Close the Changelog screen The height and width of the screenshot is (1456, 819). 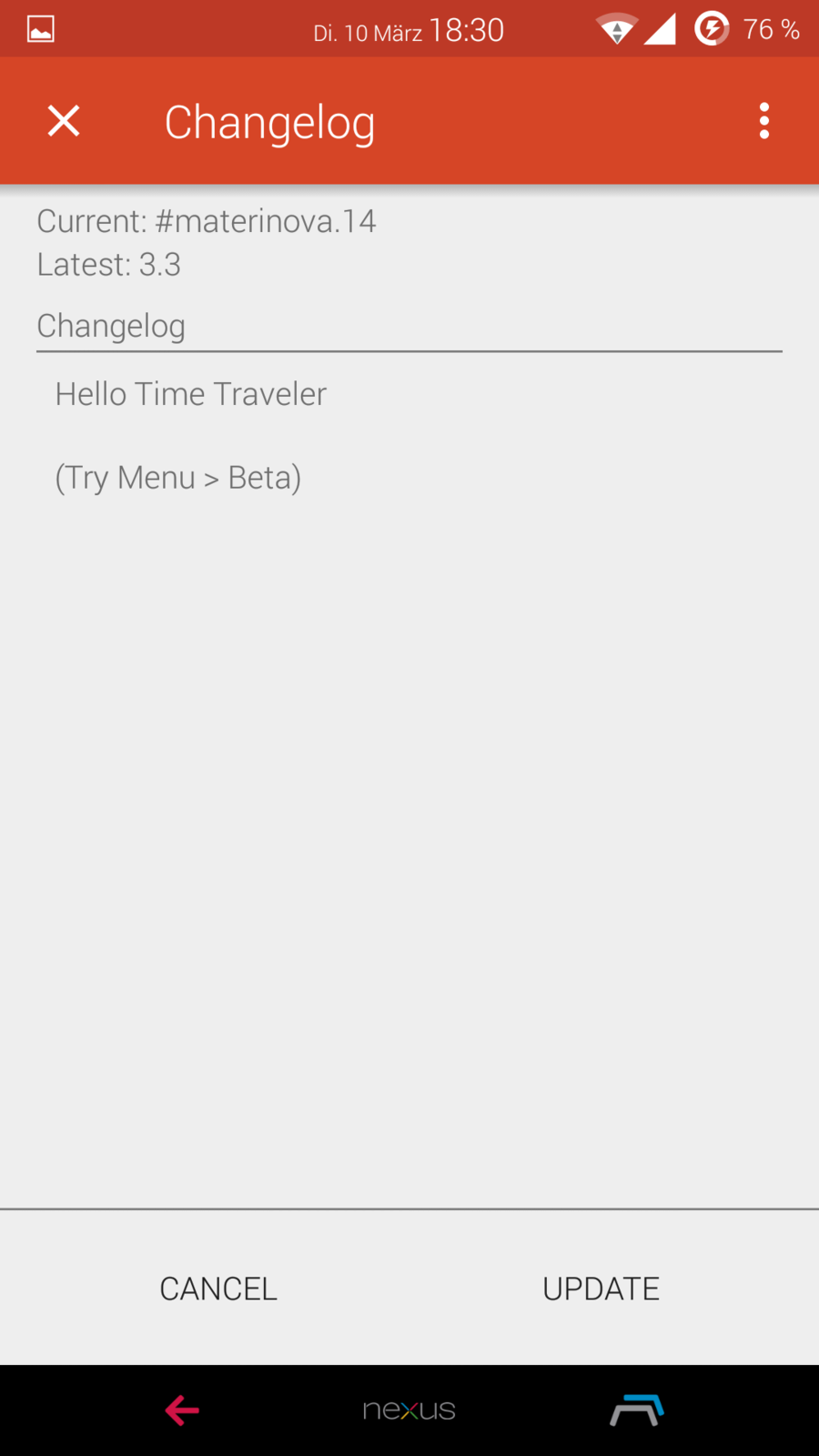[x=64, y=121]
